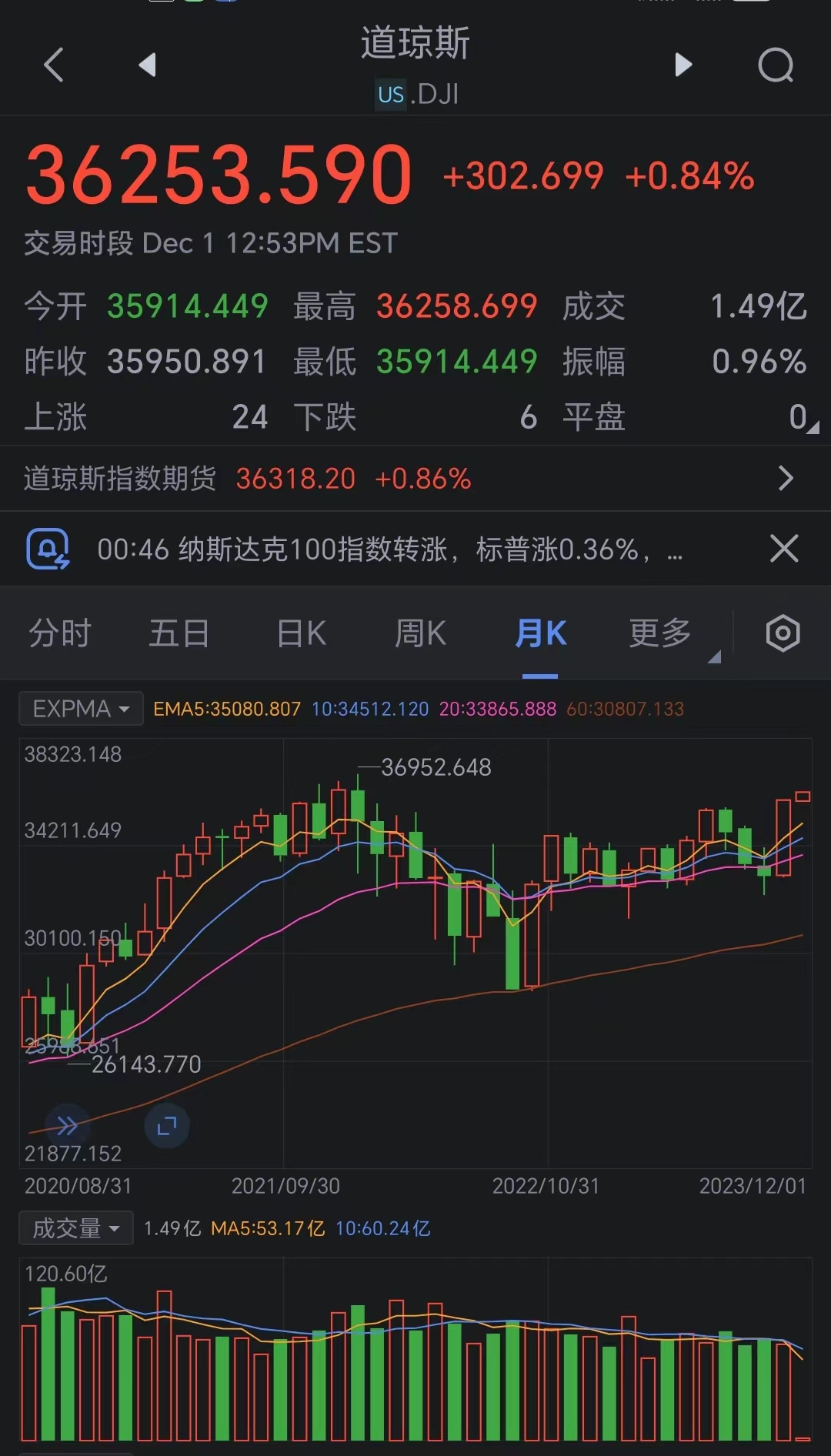Viewport: 831px width, 1456px height.
Task: Dismiss the news flash banner
Action: point(784,549)
